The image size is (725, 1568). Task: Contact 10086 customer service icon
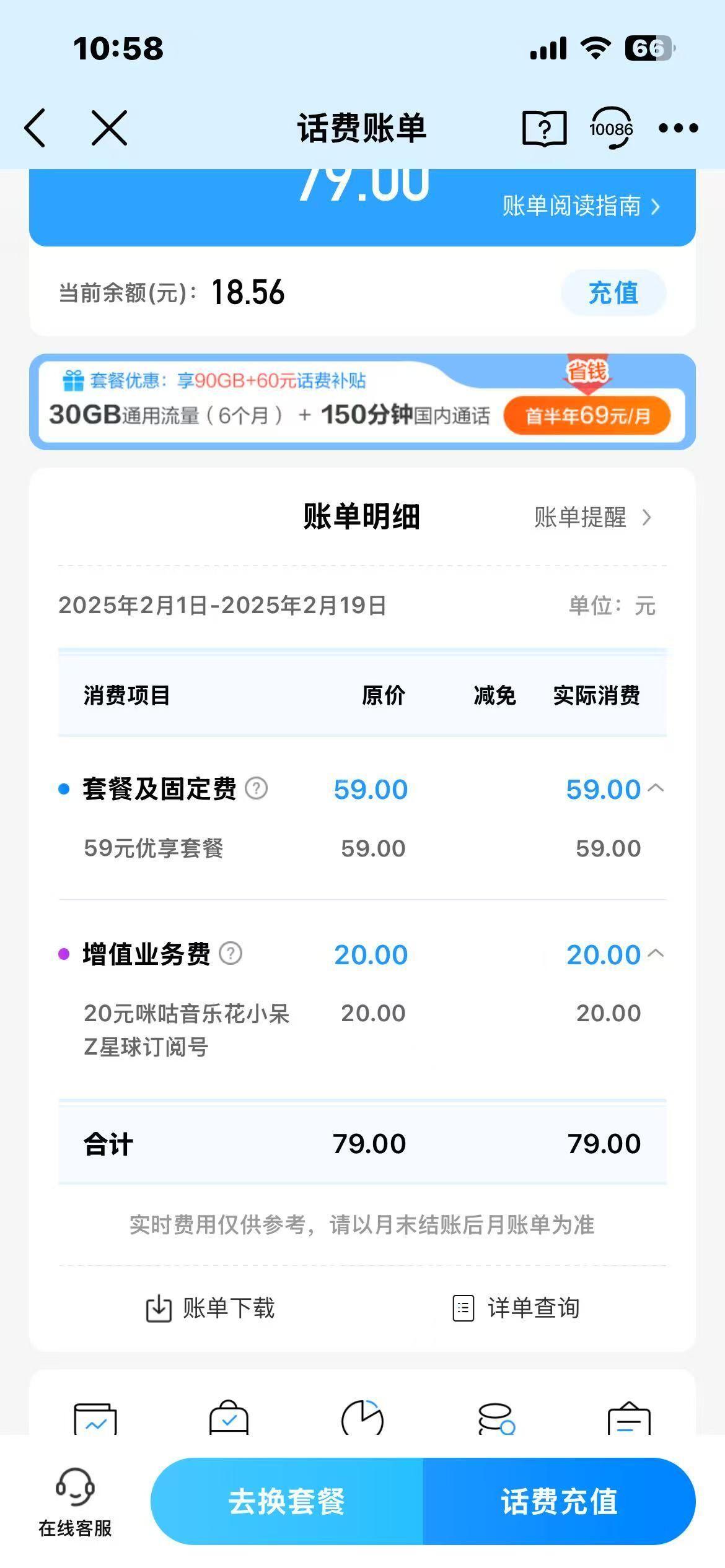click(x=611, y=128)
